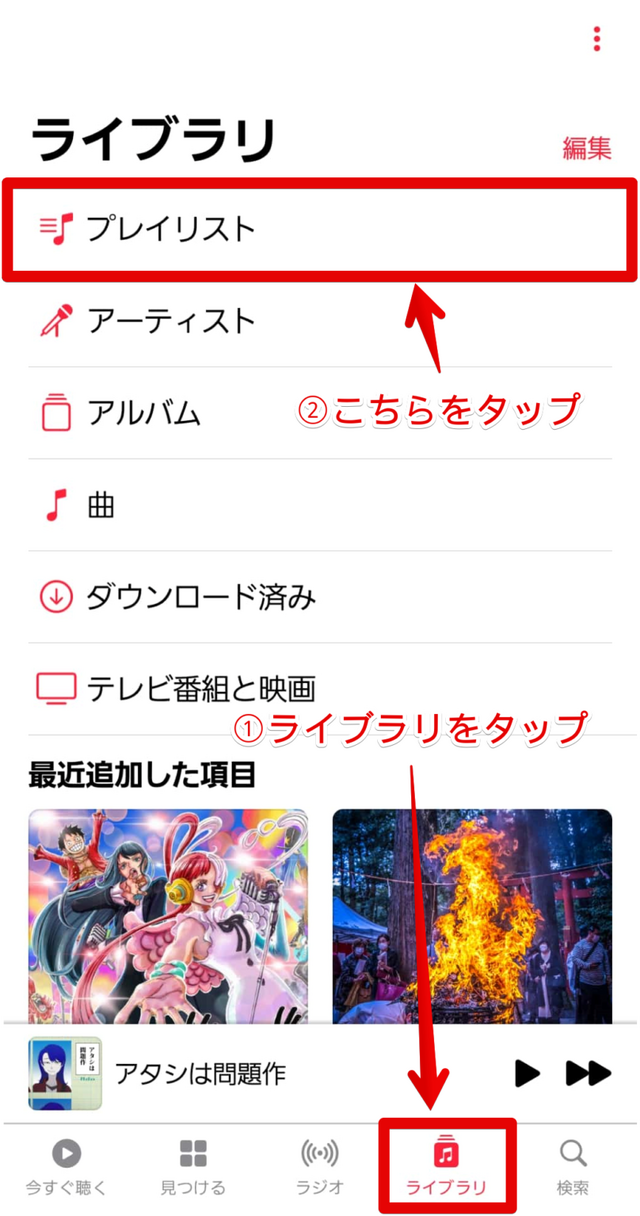
Task: Play アタシは問題作 track
Action: 527,1074
